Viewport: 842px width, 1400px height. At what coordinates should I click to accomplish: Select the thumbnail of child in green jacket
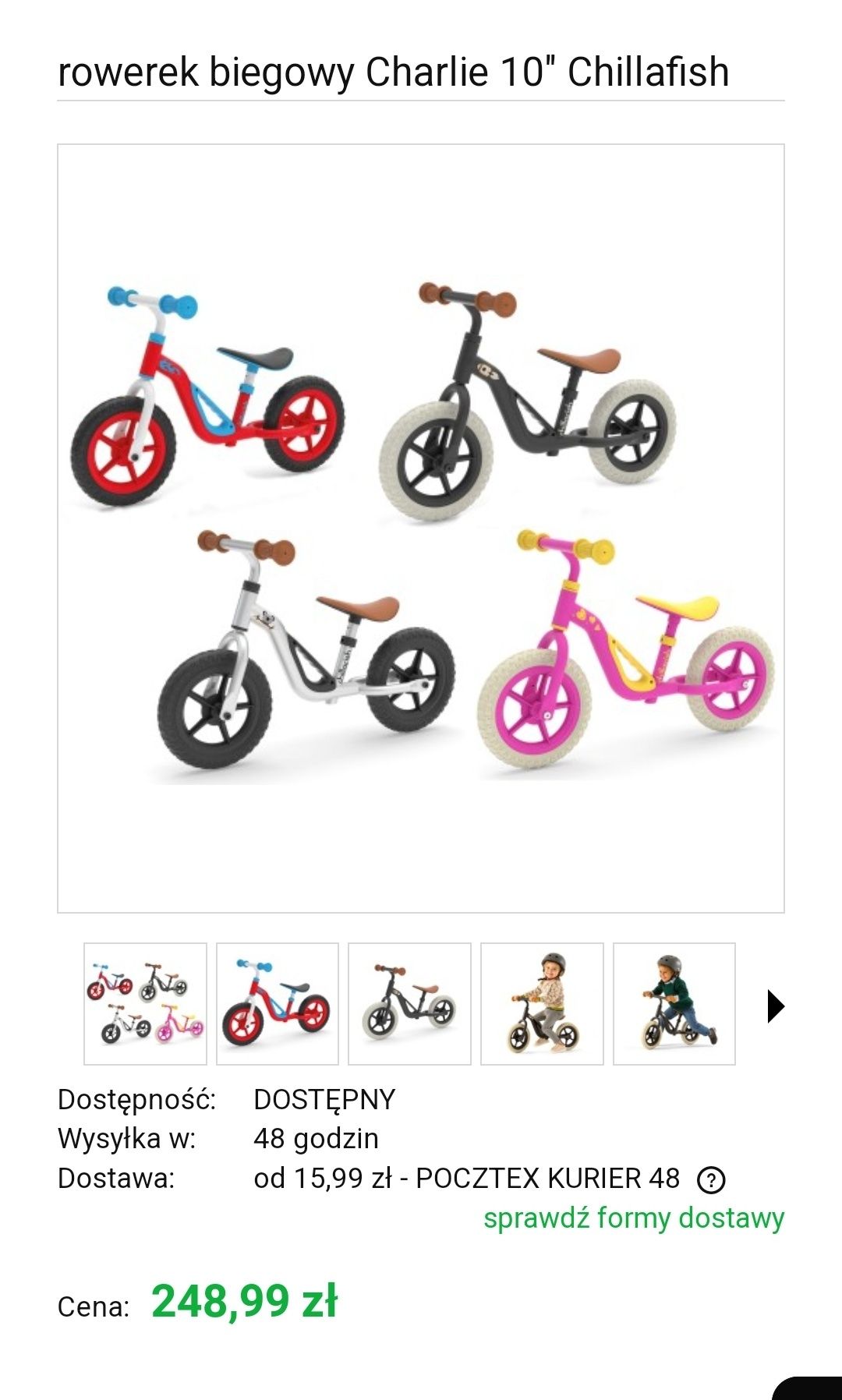pyautogui.click(x=674, y=1004)
